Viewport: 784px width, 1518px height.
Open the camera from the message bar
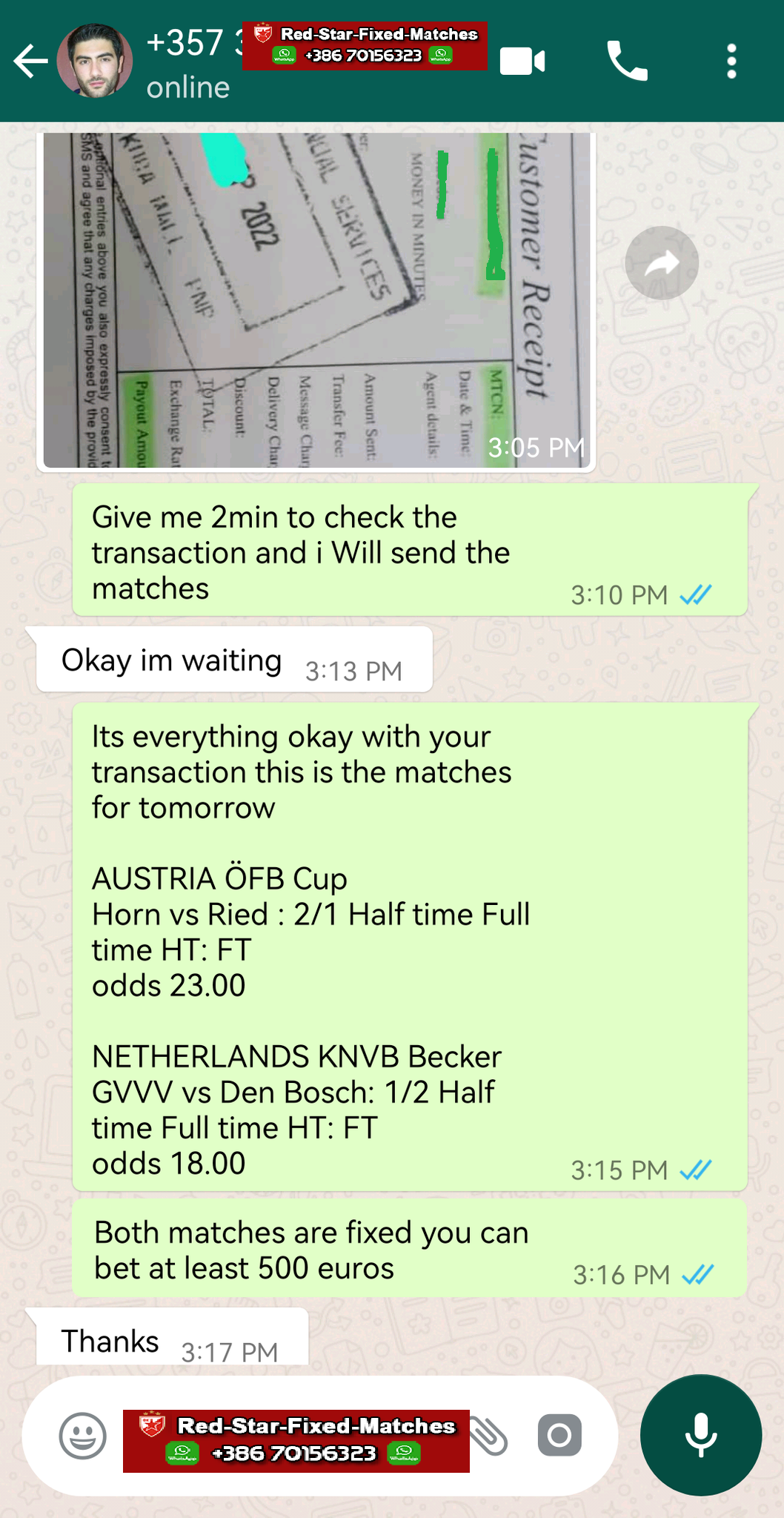[559, 1436]
